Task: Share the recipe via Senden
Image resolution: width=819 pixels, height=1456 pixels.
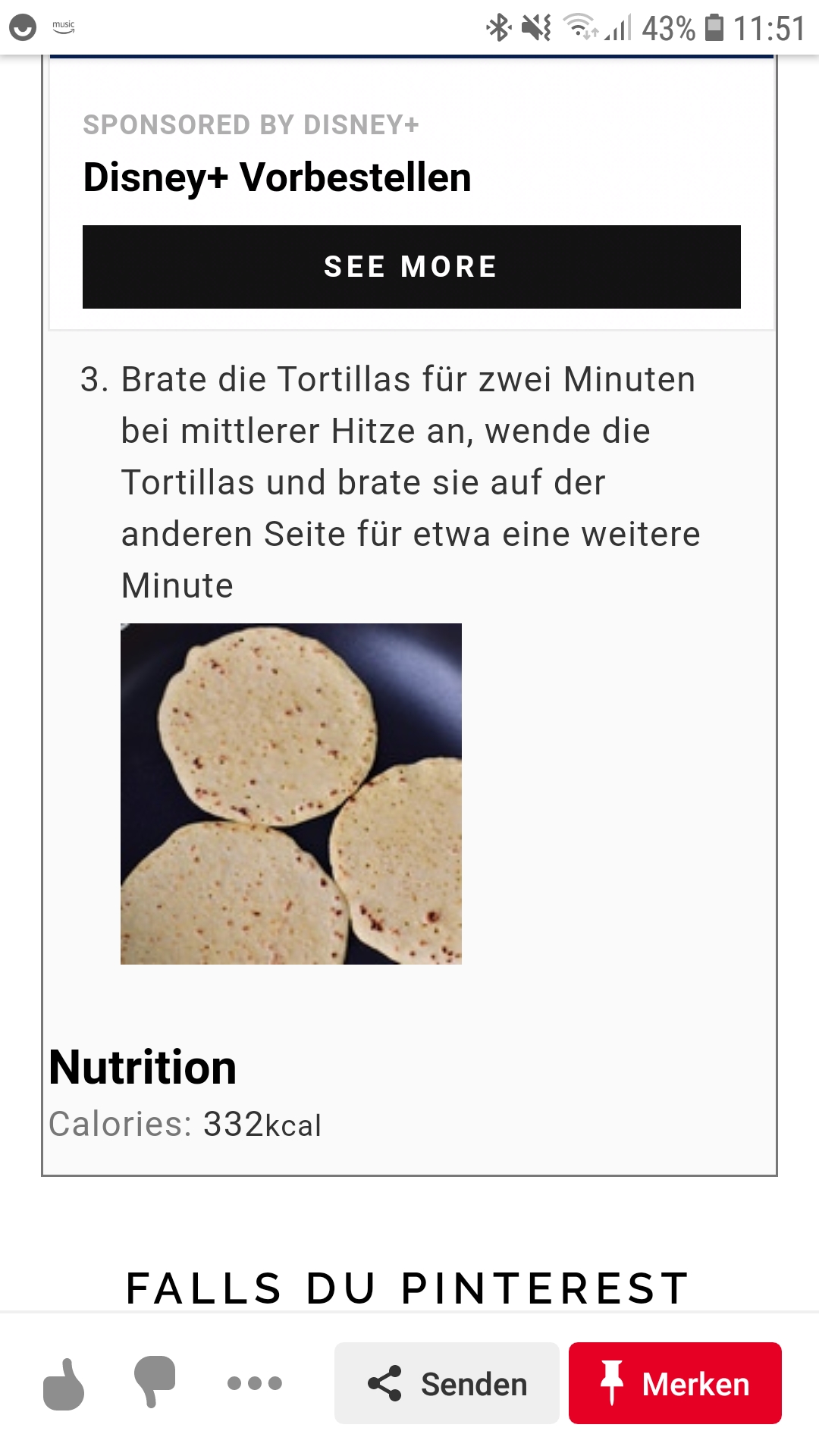Action: 447,1383
